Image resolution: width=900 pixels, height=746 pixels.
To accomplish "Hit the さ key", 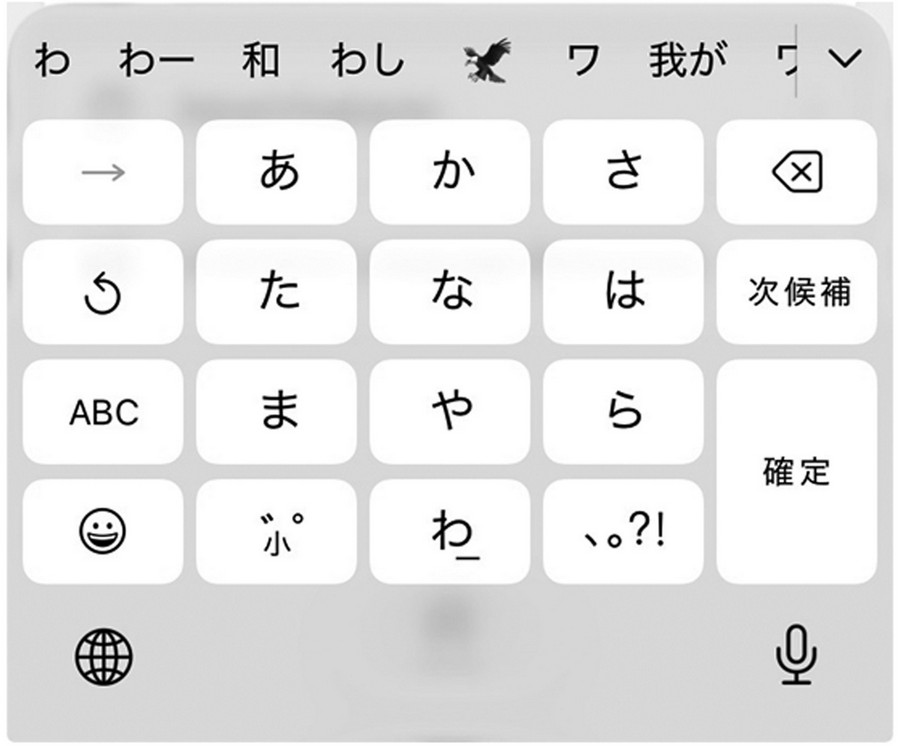I will [x=623, y=172].
